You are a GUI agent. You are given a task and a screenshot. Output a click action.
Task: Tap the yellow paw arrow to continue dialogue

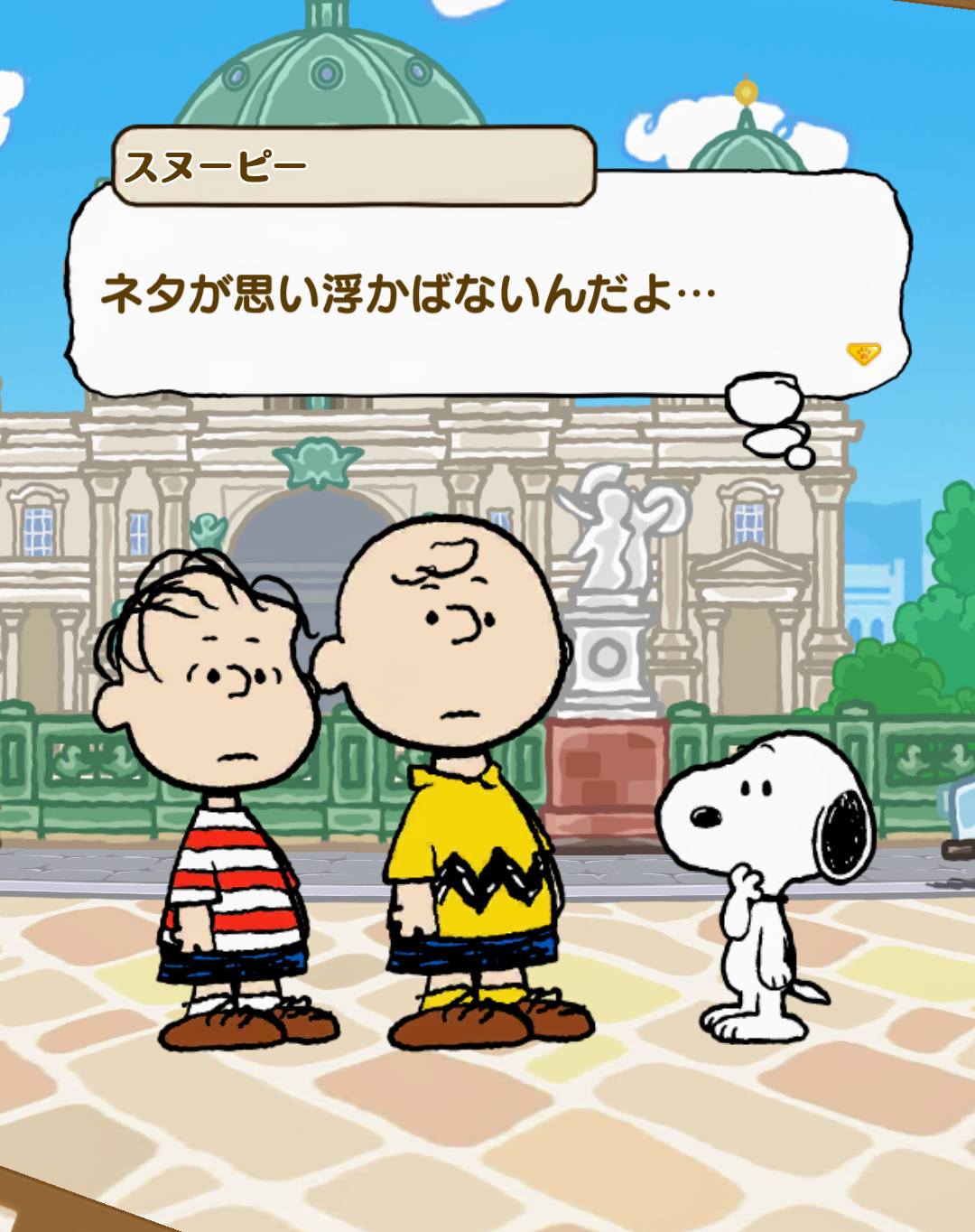click(x=863, y=353)
